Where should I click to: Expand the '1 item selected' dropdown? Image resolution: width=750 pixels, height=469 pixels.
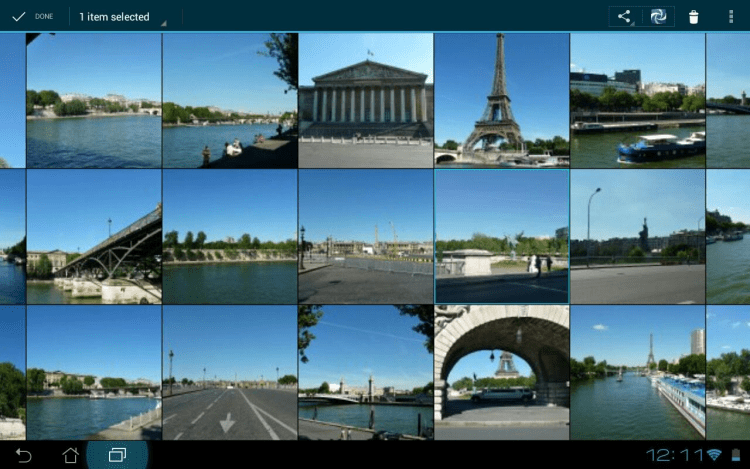tap(118, 17)
